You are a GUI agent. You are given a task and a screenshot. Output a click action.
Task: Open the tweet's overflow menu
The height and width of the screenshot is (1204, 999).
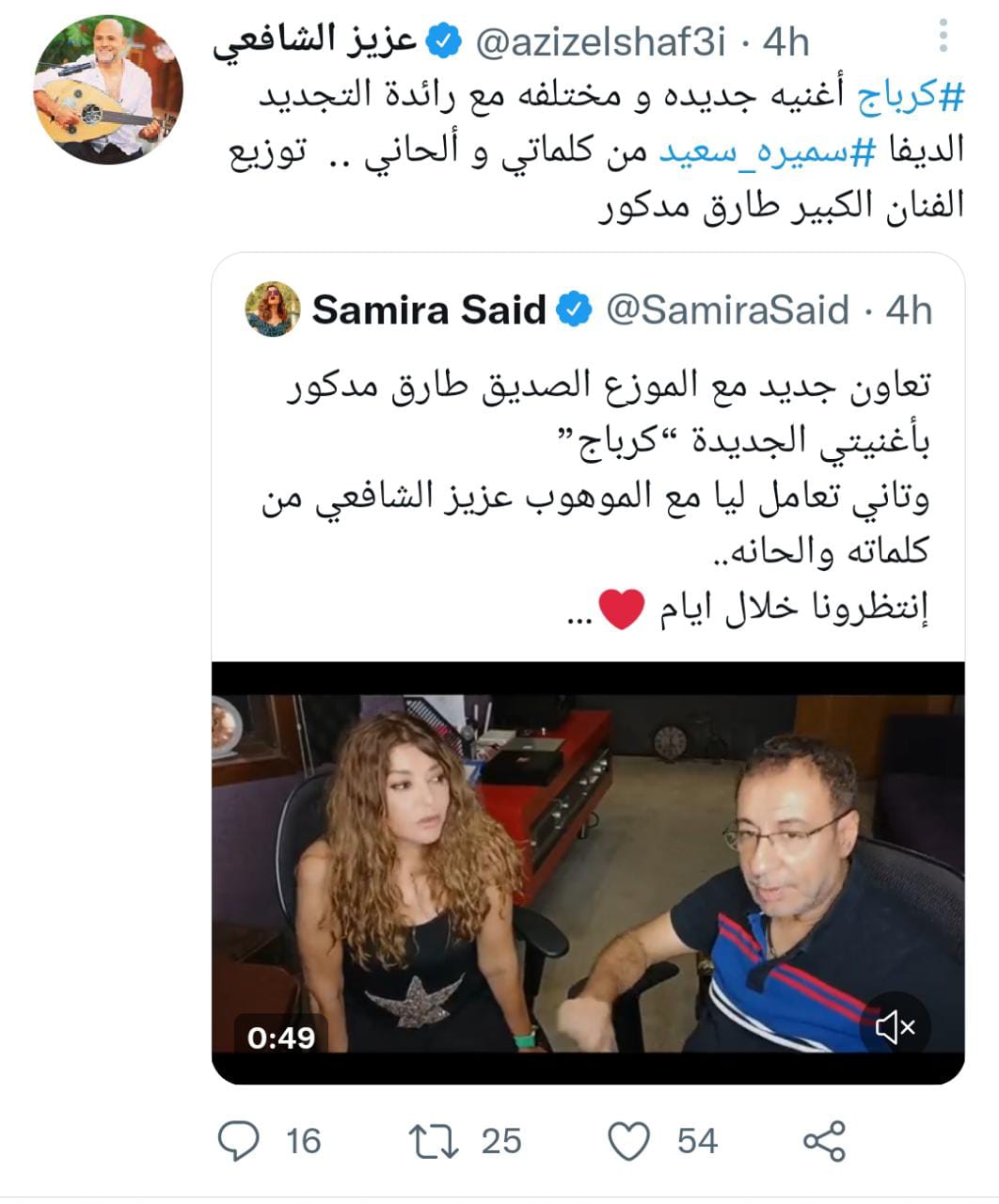pyautogui.click(x=943, y=40)
